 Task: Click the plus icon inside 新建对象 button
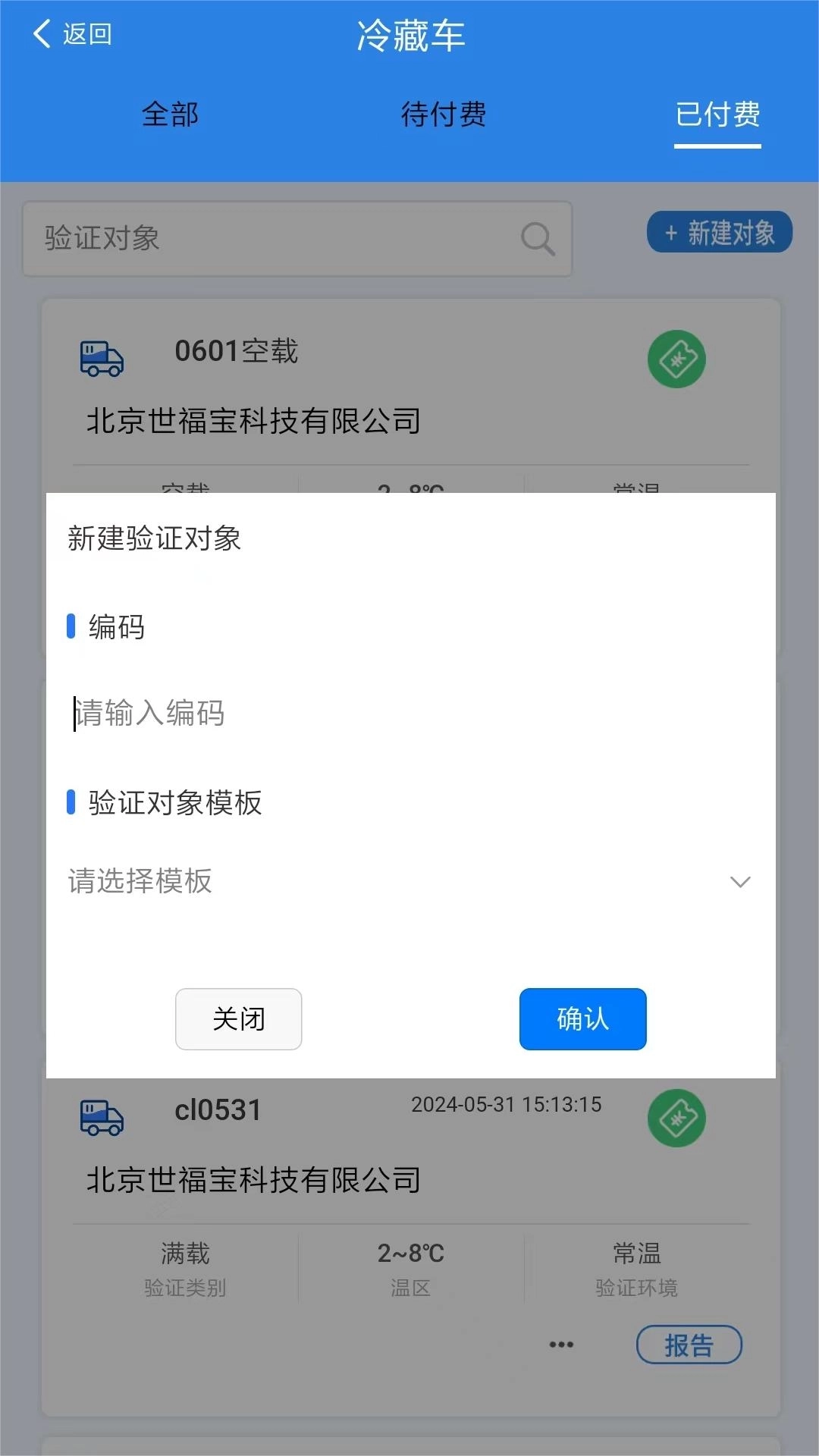670,234
